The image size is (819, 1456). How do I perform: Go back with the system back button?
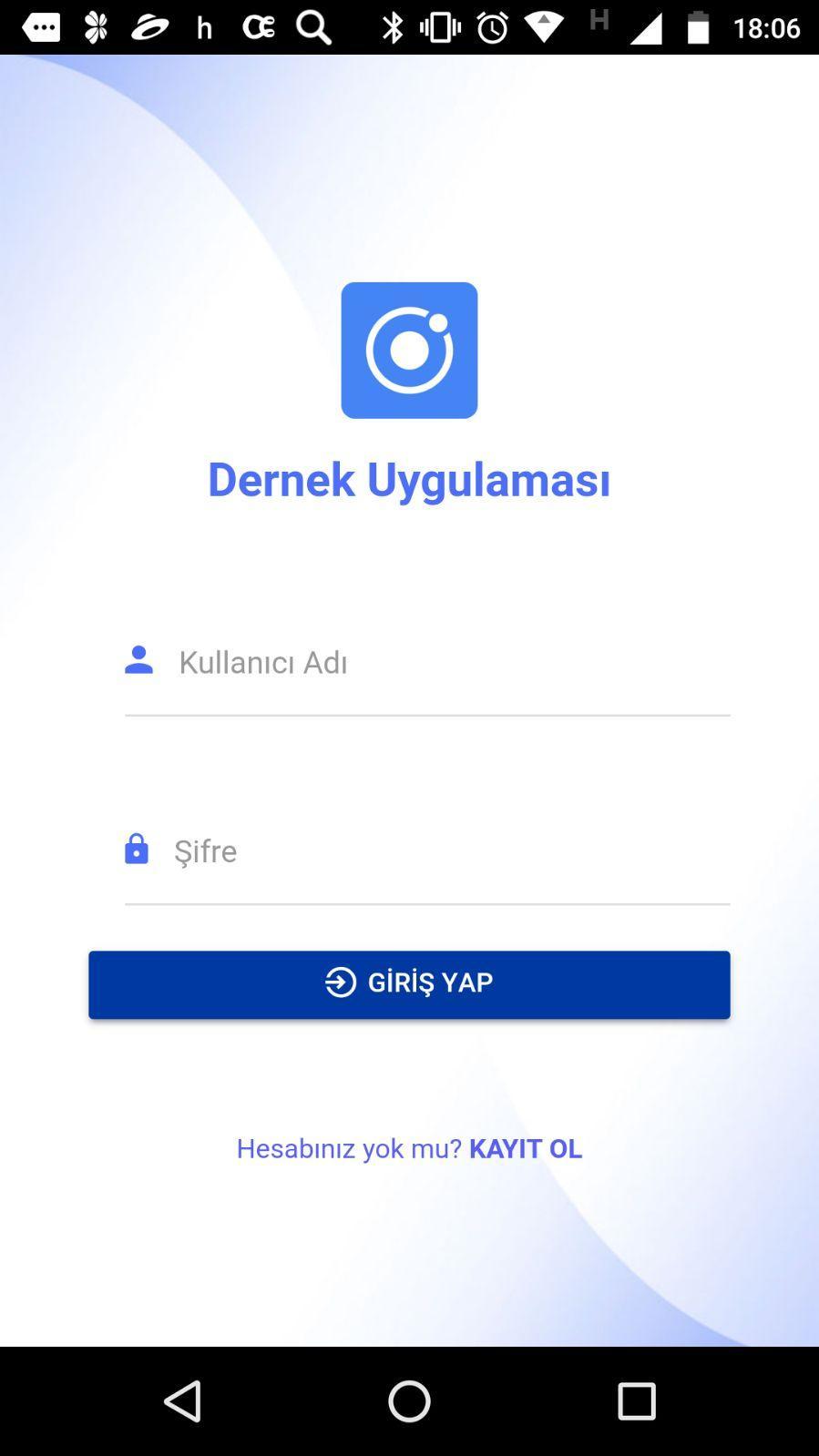(182, 1401)
